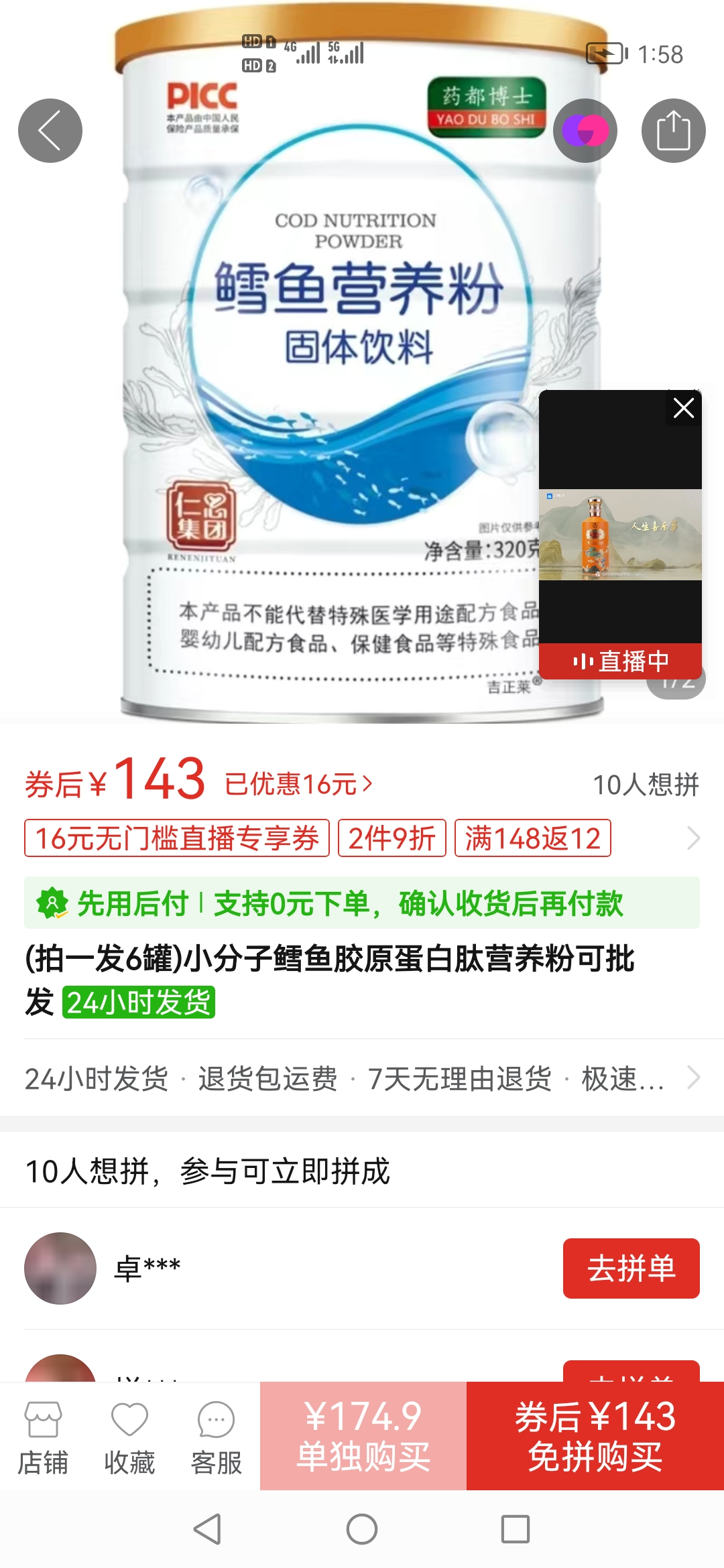View the 已优惠16元 discount details
Image resolution: width=724 pixels, height=1568 pixels.
tap(298, 784)
